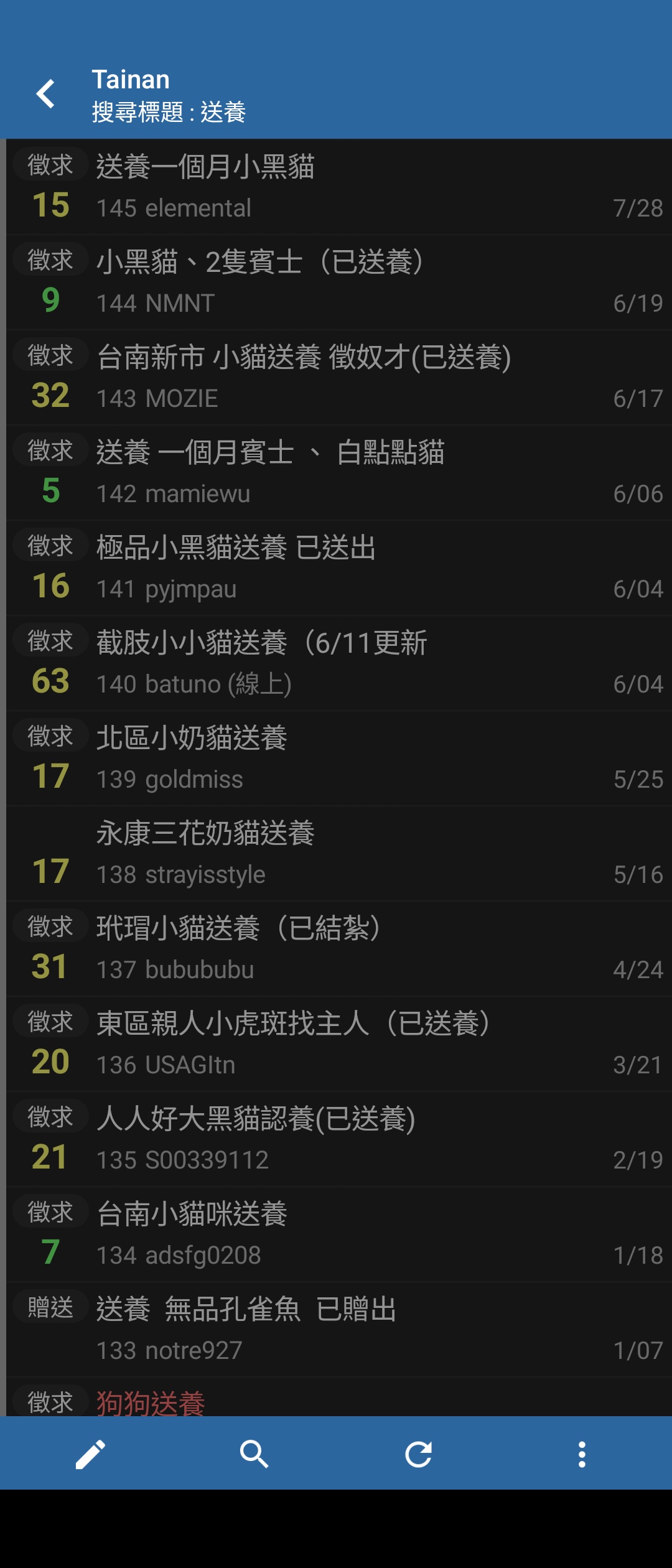Open post 送養一個月小黑貓 by elemental

click(x=336, y=187)
